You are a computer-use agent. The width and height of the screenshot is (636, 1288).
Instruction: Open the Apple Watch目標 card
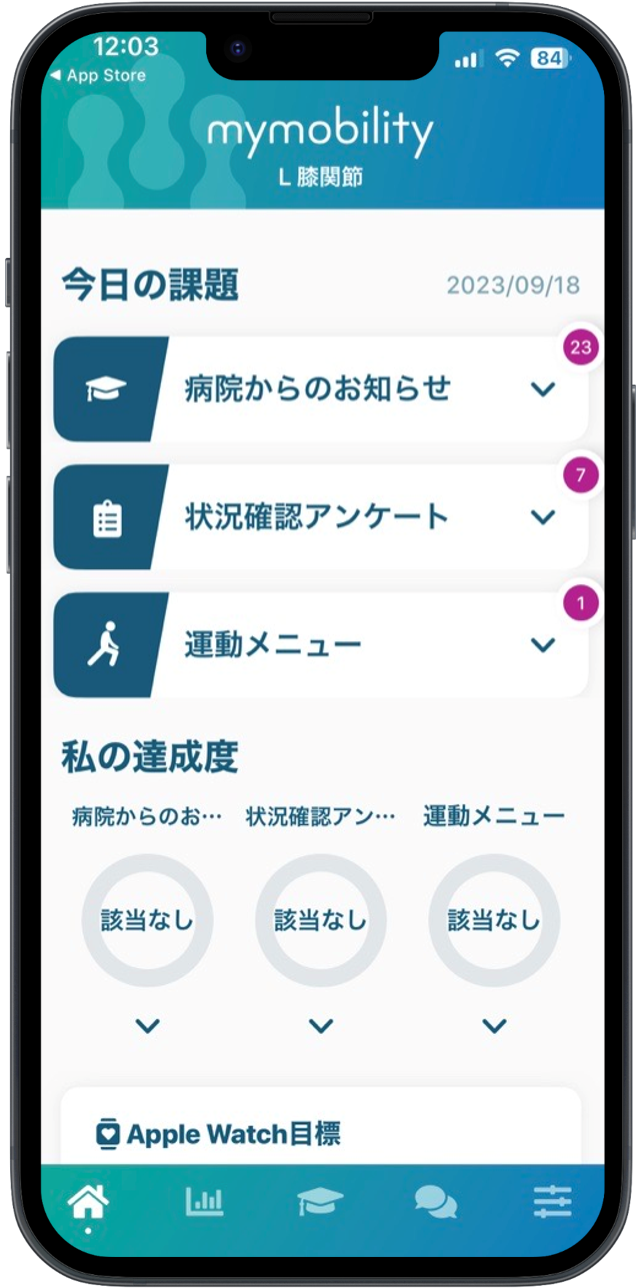click(x=320, y=1133)
